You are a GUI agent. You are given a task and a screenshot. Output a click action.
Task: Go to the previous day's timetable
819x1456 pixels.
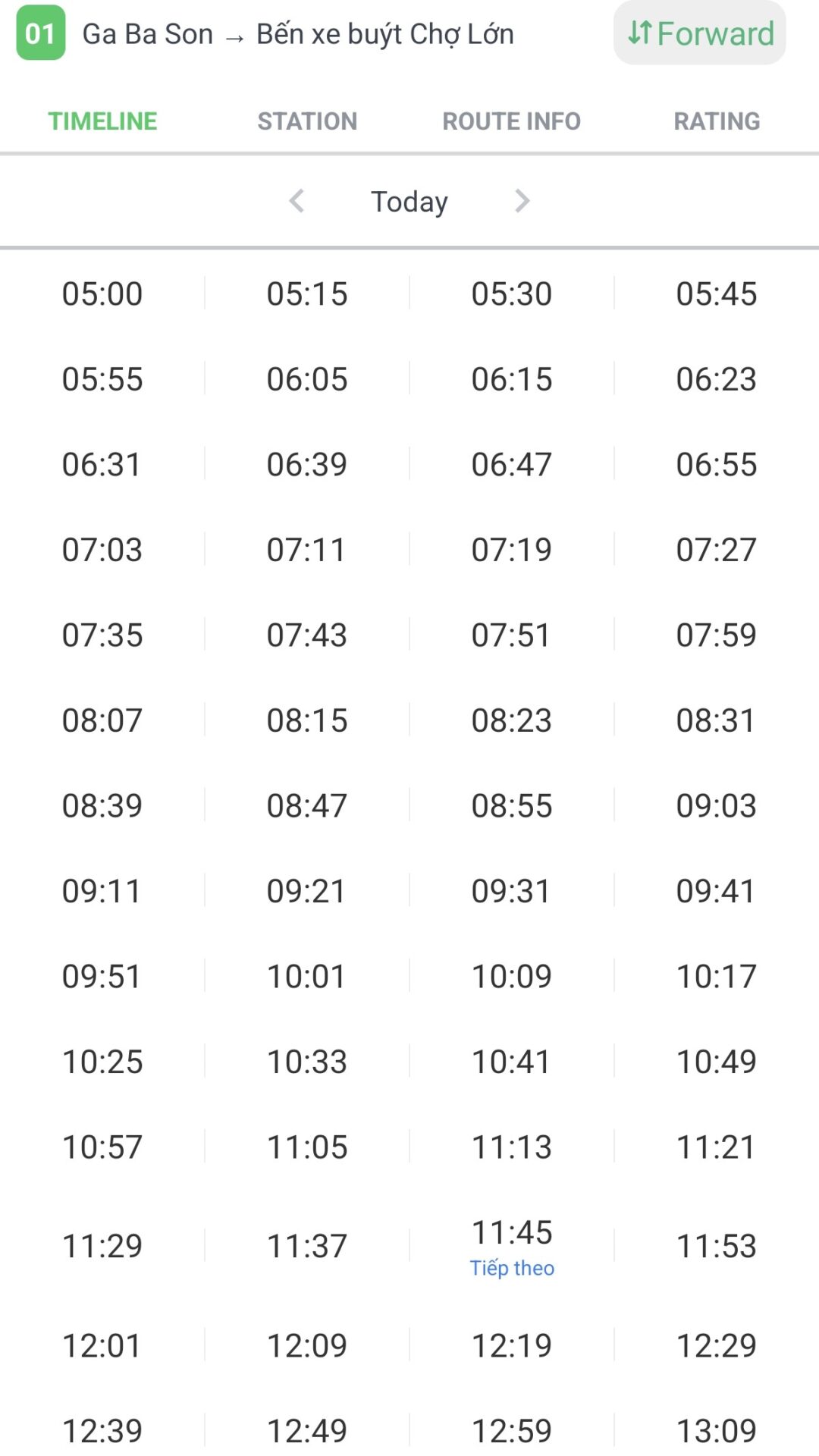click(297, 201)
